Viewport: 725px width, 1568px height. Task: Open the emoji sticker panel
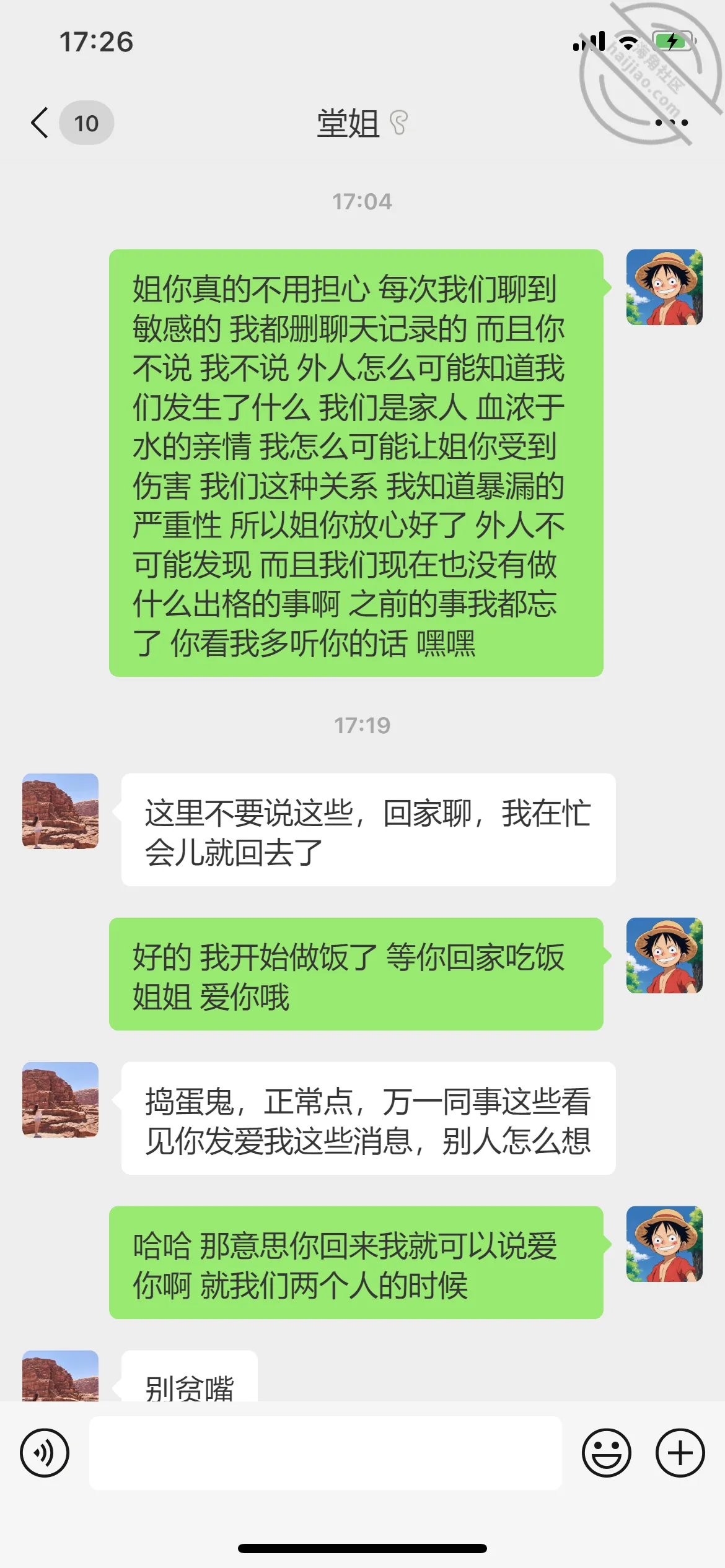point(607,1453)
